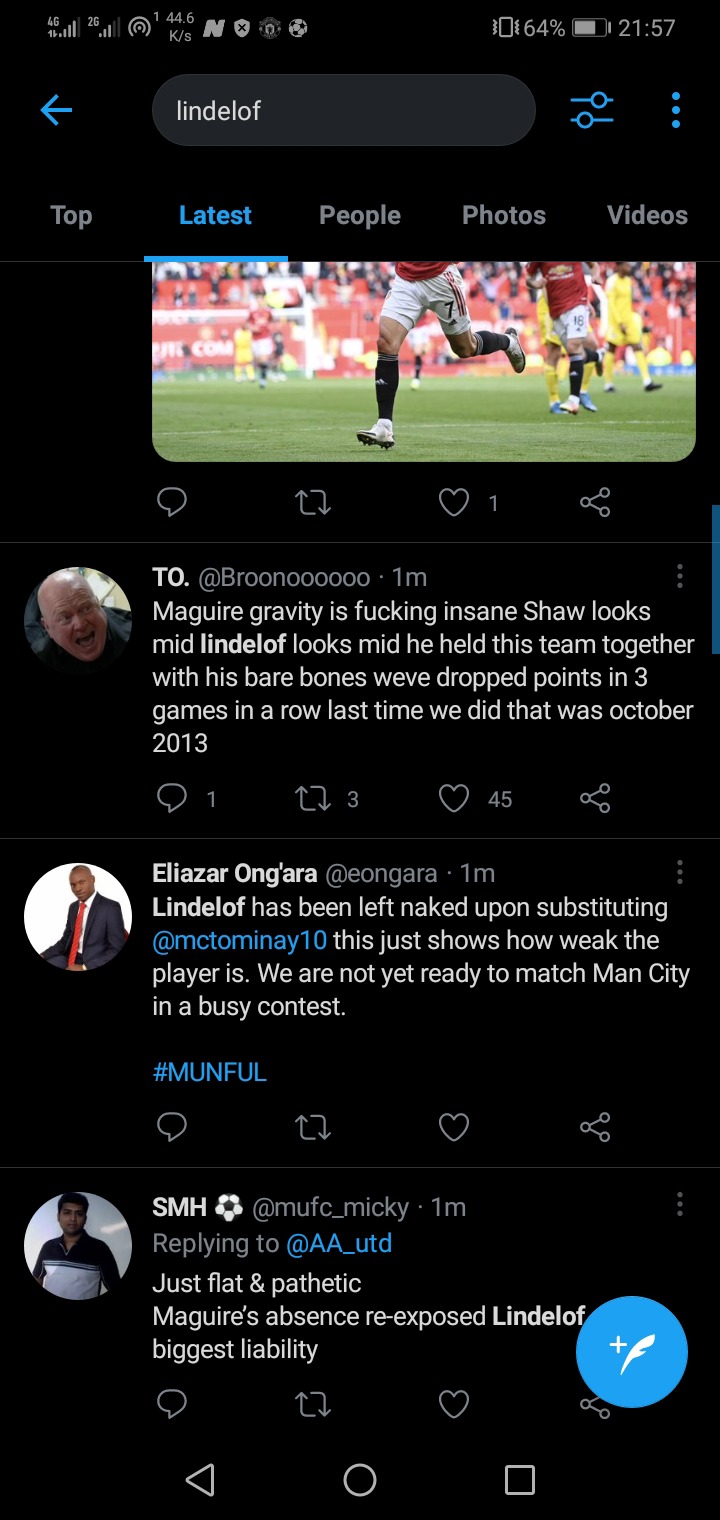Open the top-right overflow menu
The image size is (720, 1520).
tap(676, 110)
